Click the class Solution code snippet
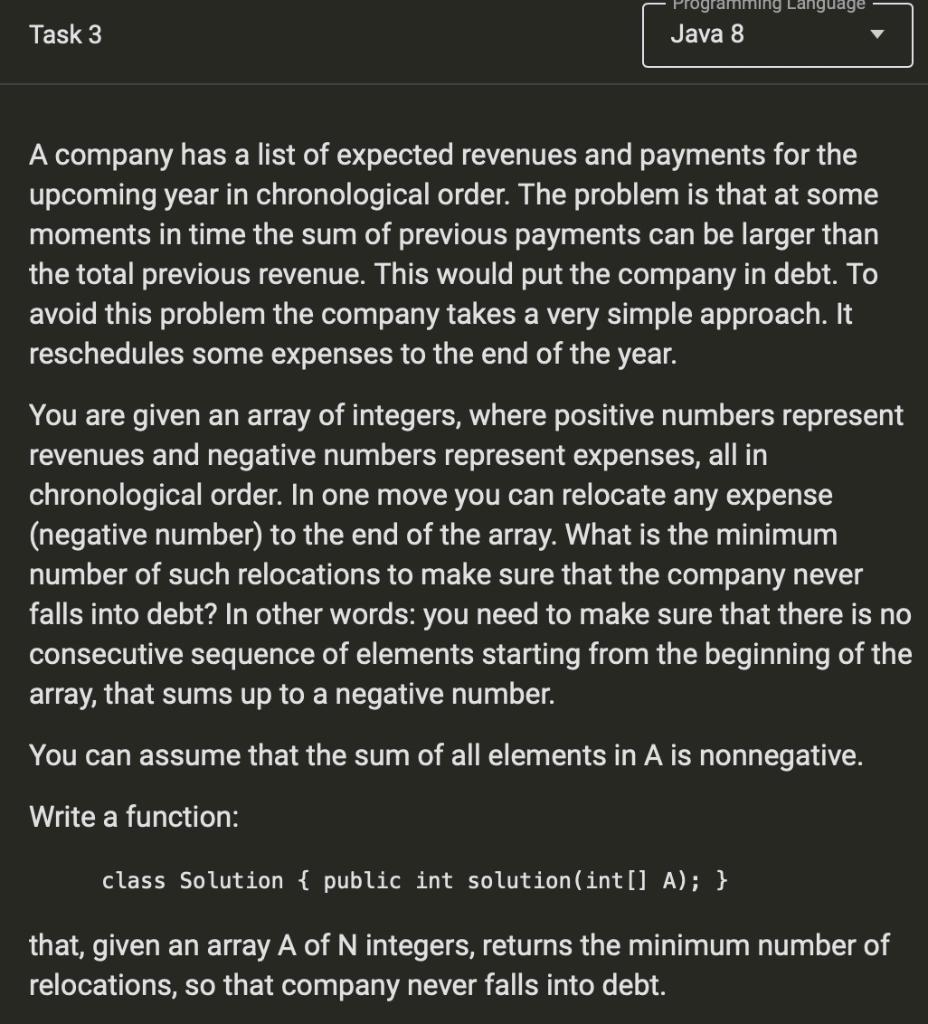The height and width of the screenshot is (1024, 928). 415,881
